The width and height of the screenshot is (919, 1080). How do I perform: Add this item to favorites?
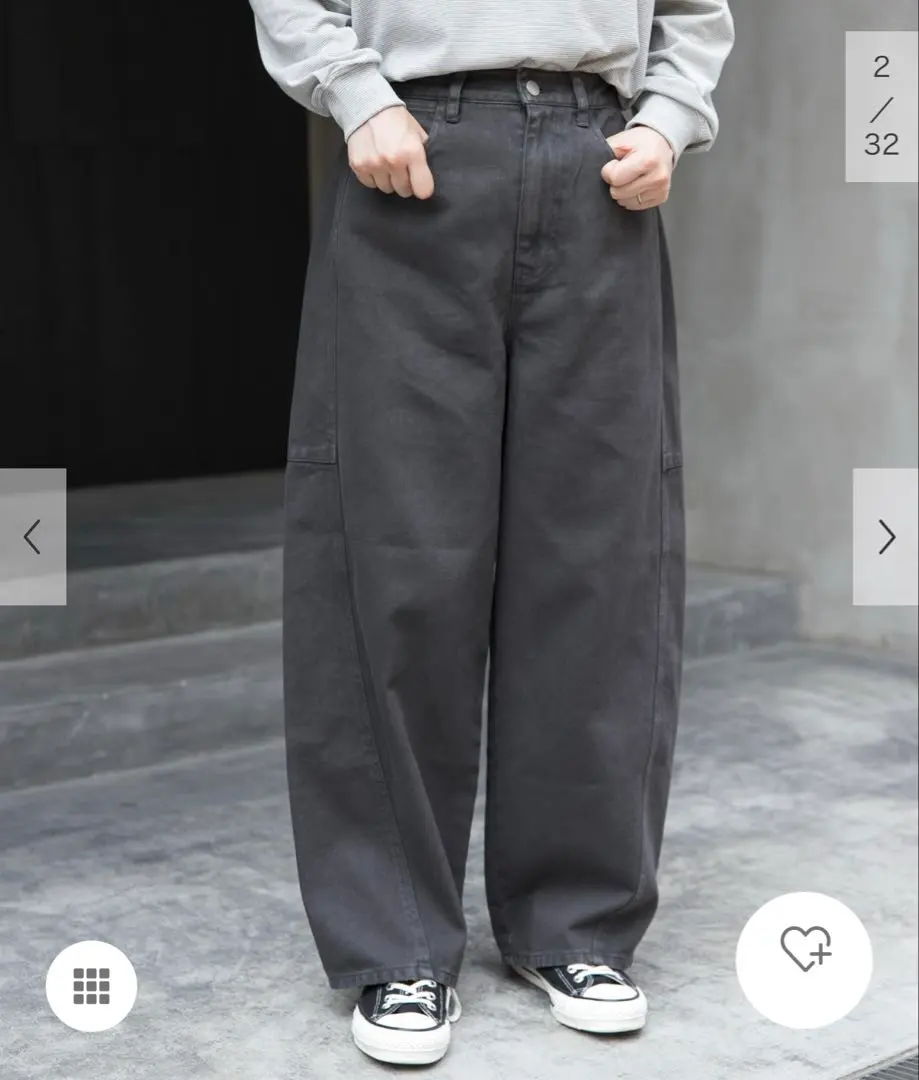click(x=804, y=960)
